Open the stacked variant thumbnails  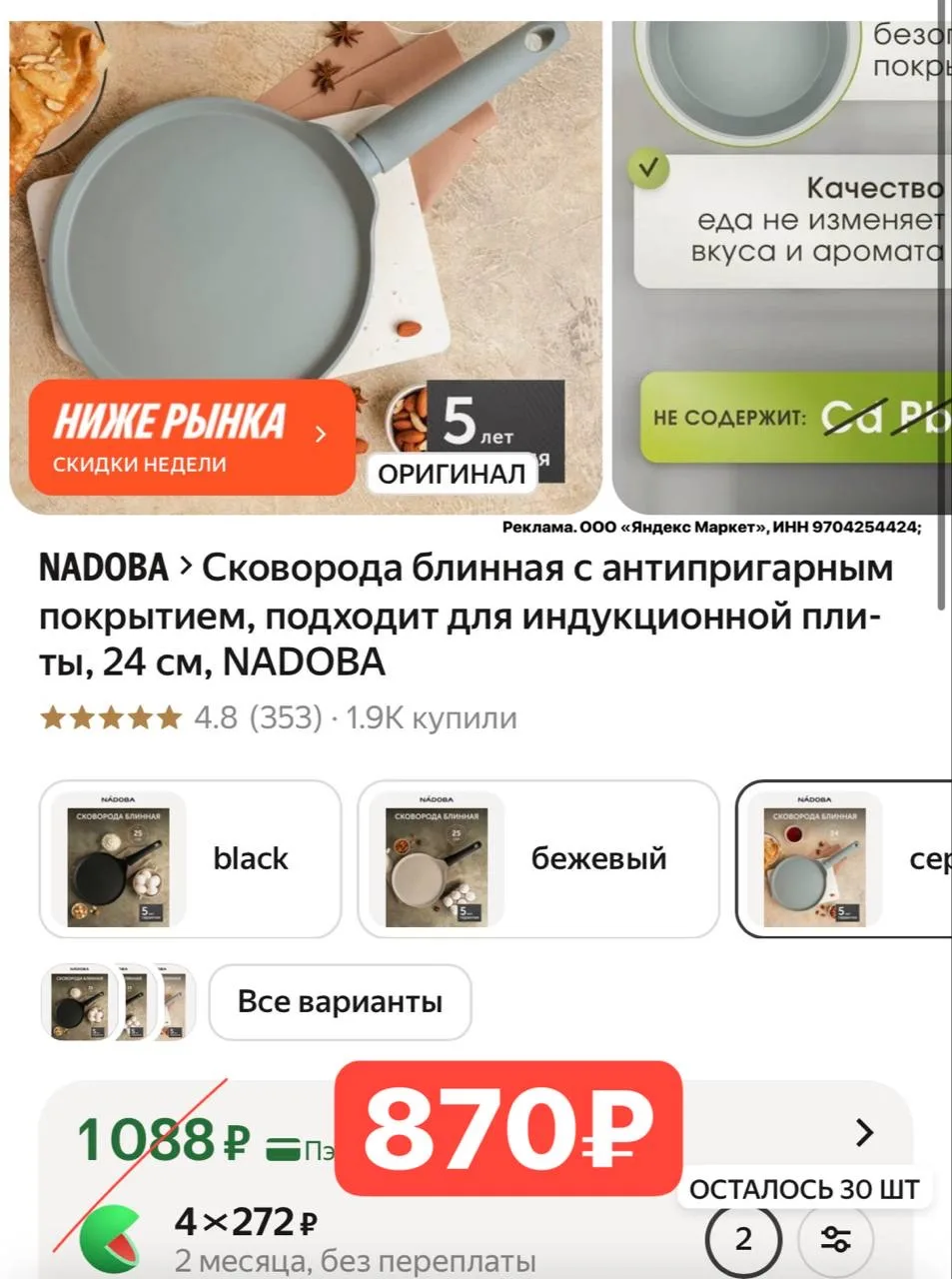[x=117, y=1001]
